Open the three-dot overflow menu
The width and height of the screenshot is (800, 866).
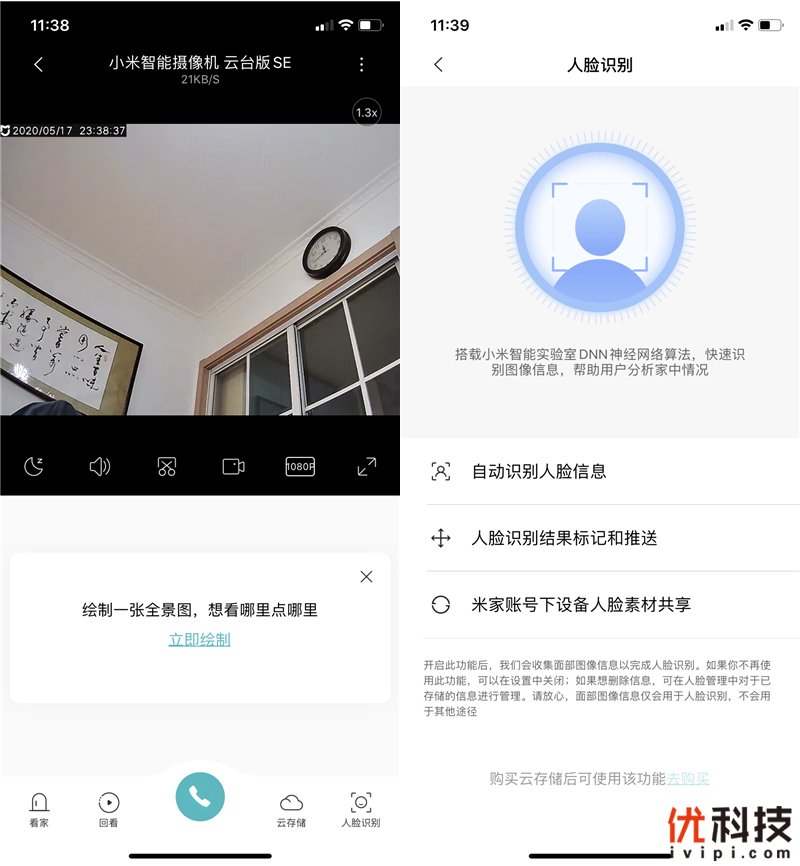[362, 64]
